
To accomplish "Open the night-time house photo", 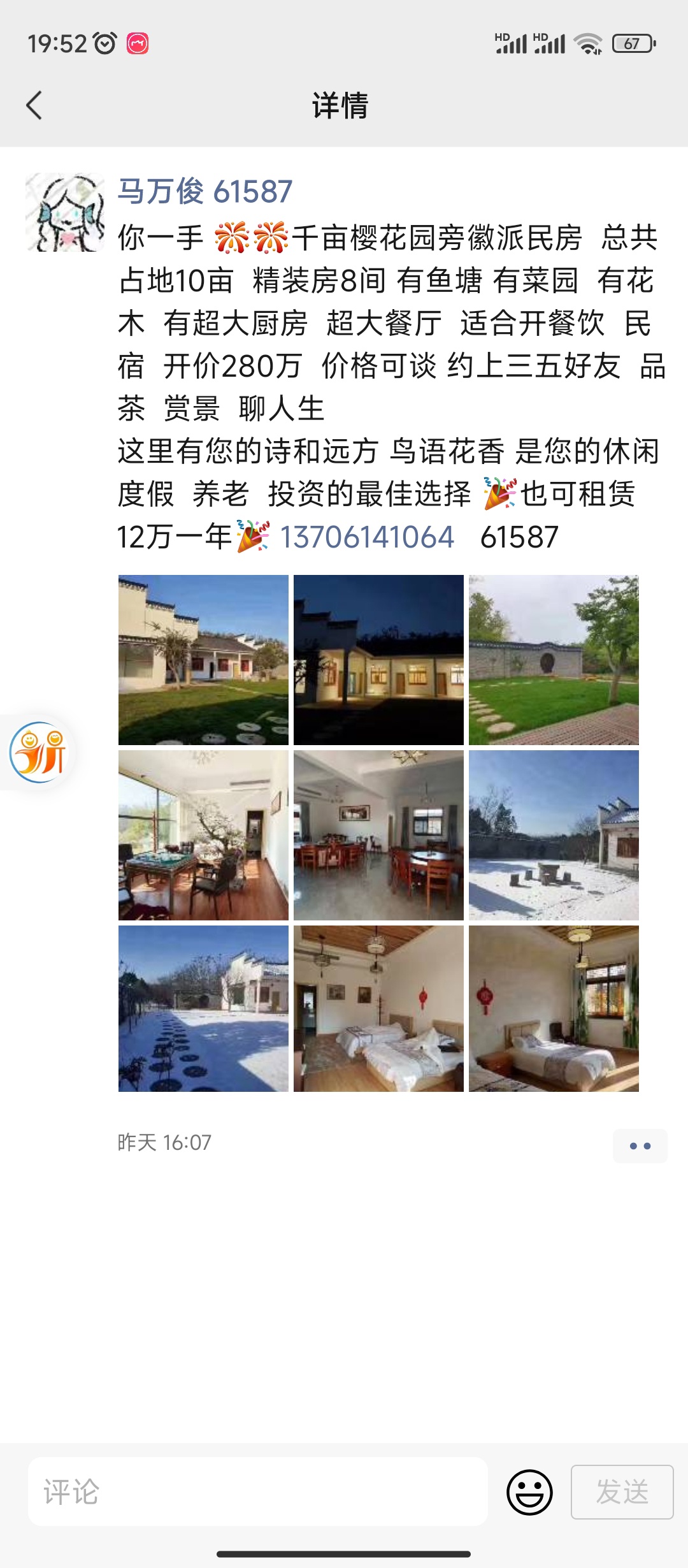I will (378, 660).
